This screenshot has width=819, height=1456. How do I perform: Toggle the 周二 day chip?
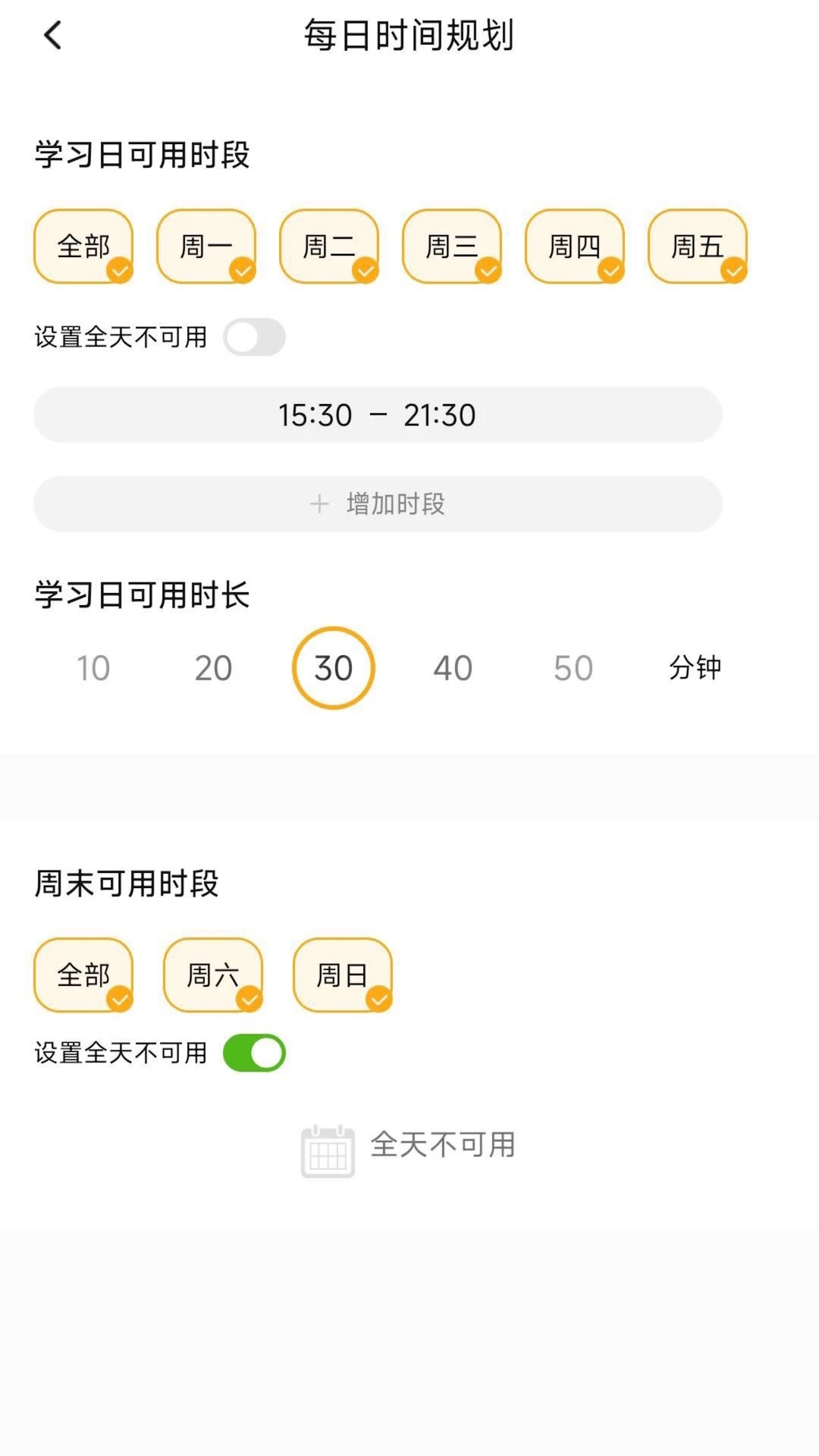click(329, 246)
